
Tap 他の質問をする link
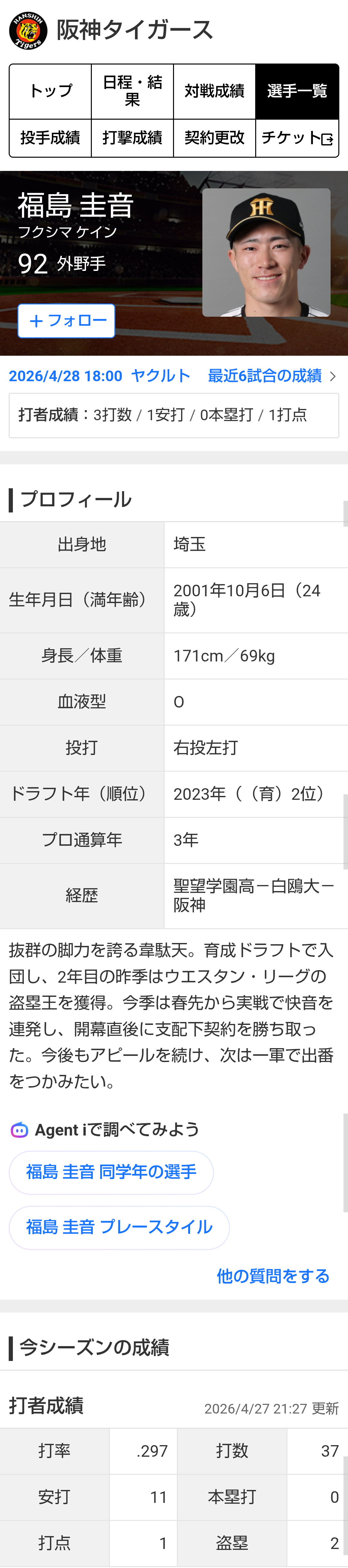pyautogui.click(x=273, y=1275)
